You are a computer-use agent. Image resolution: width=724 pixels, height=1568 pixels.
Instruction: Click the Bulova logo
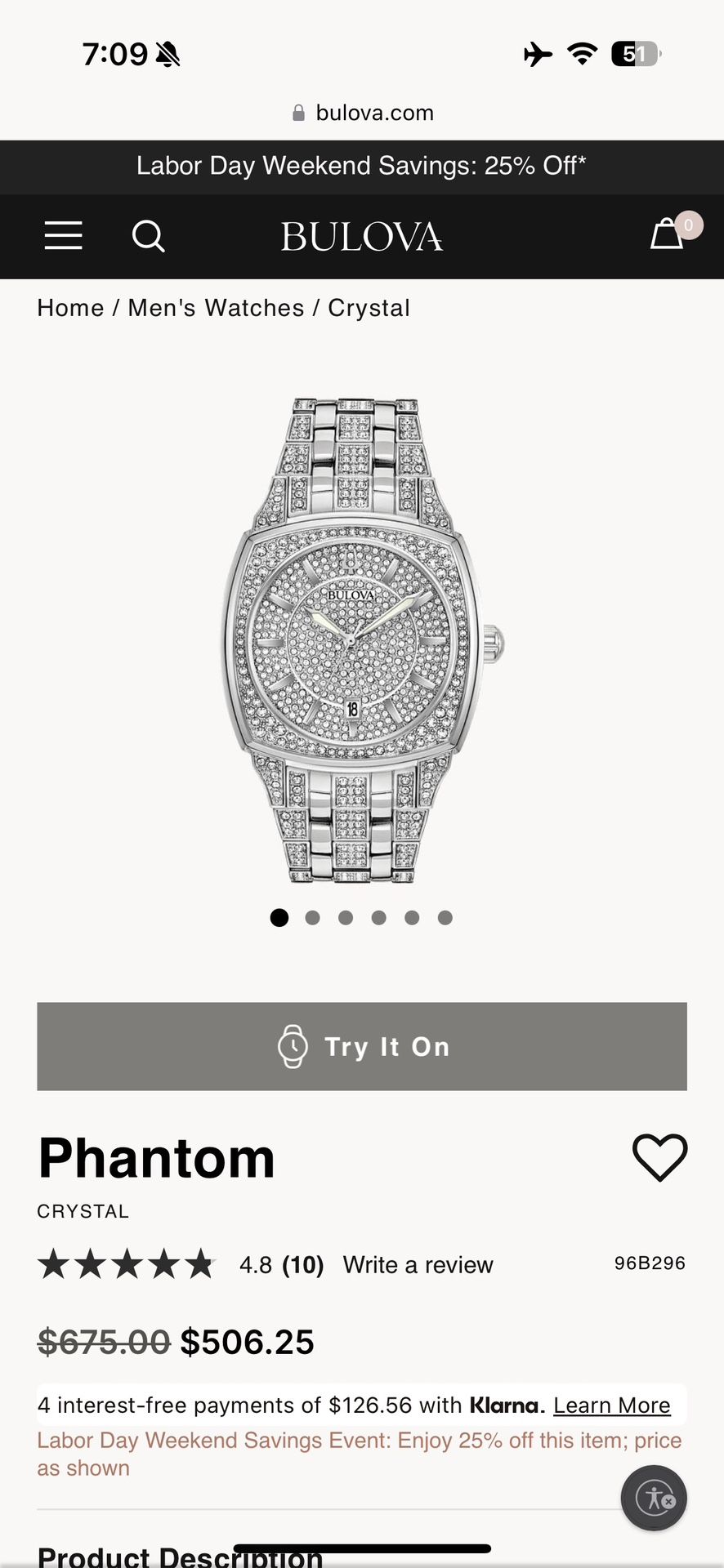click(x=361, y=237)
